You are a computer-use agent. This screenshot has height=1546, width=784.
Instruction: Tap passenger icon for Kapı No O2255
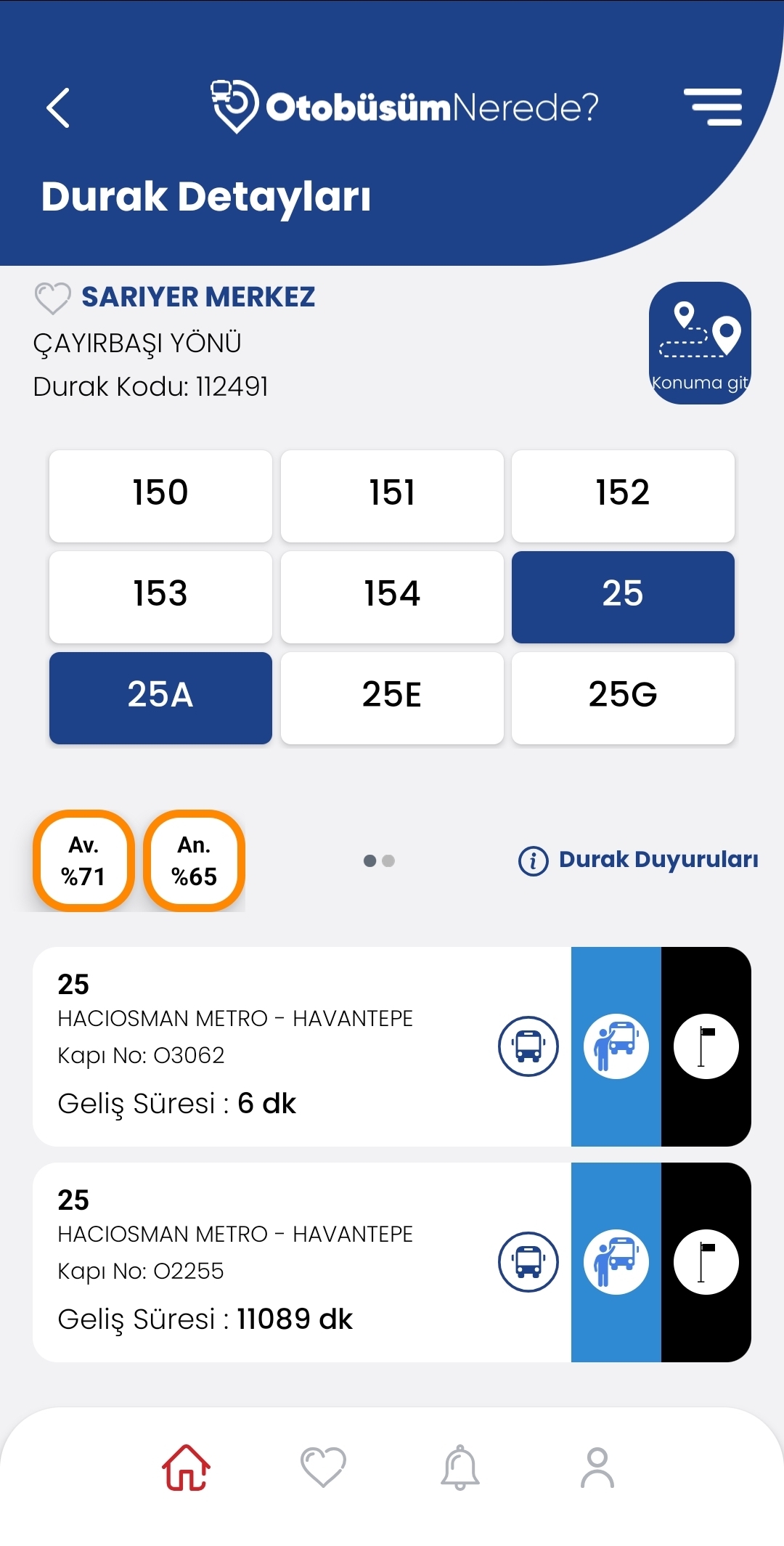point(616,1262)
